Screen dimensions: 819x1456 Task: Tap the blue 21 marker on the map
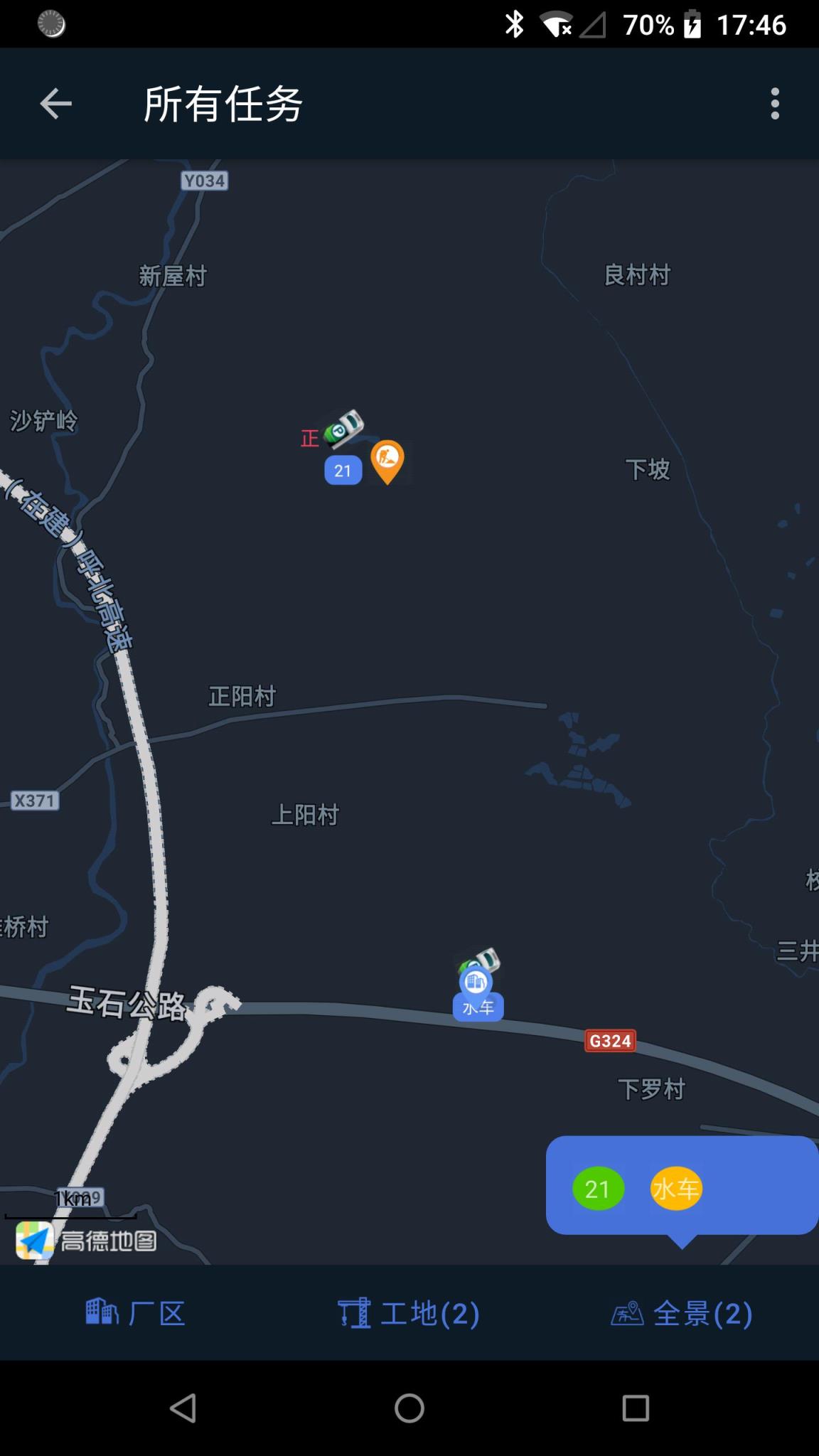[343, 471]
